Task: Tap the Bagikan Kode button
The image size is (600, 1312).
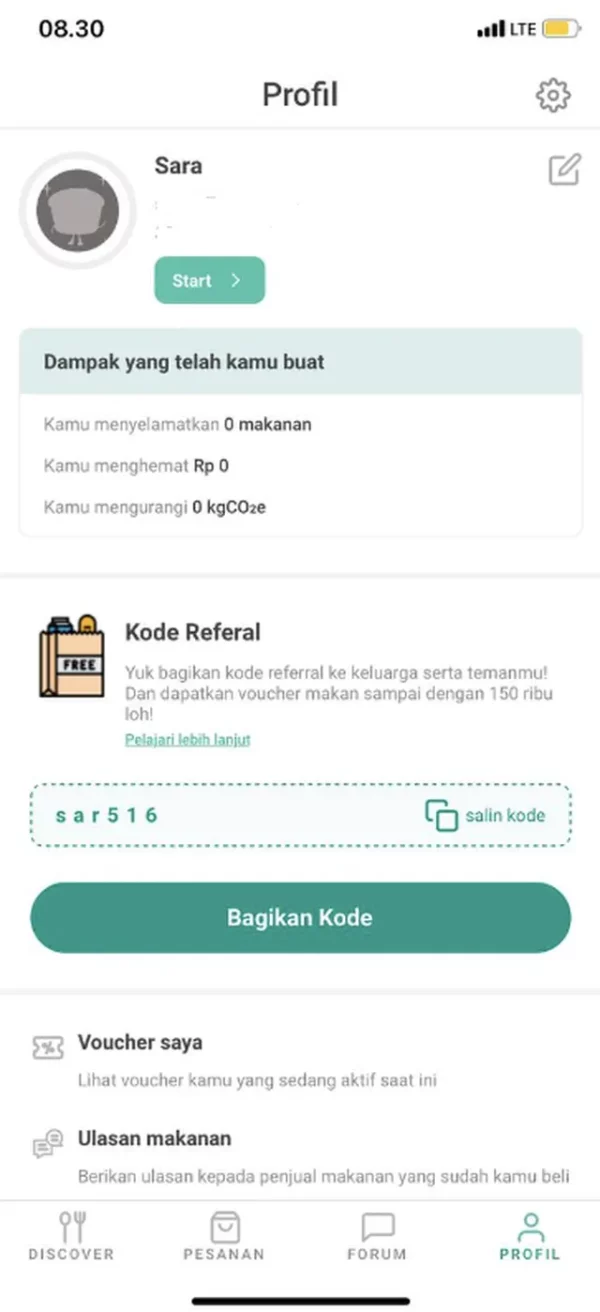Action: [x=300, y=917]
